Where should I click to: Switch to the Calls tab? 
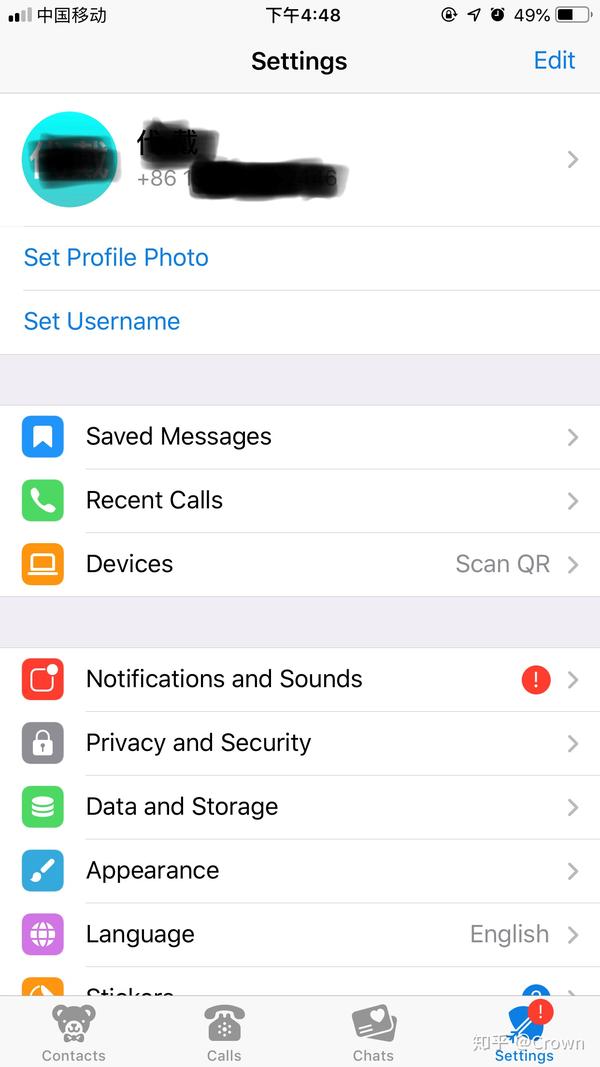[x=224, y=1033]
